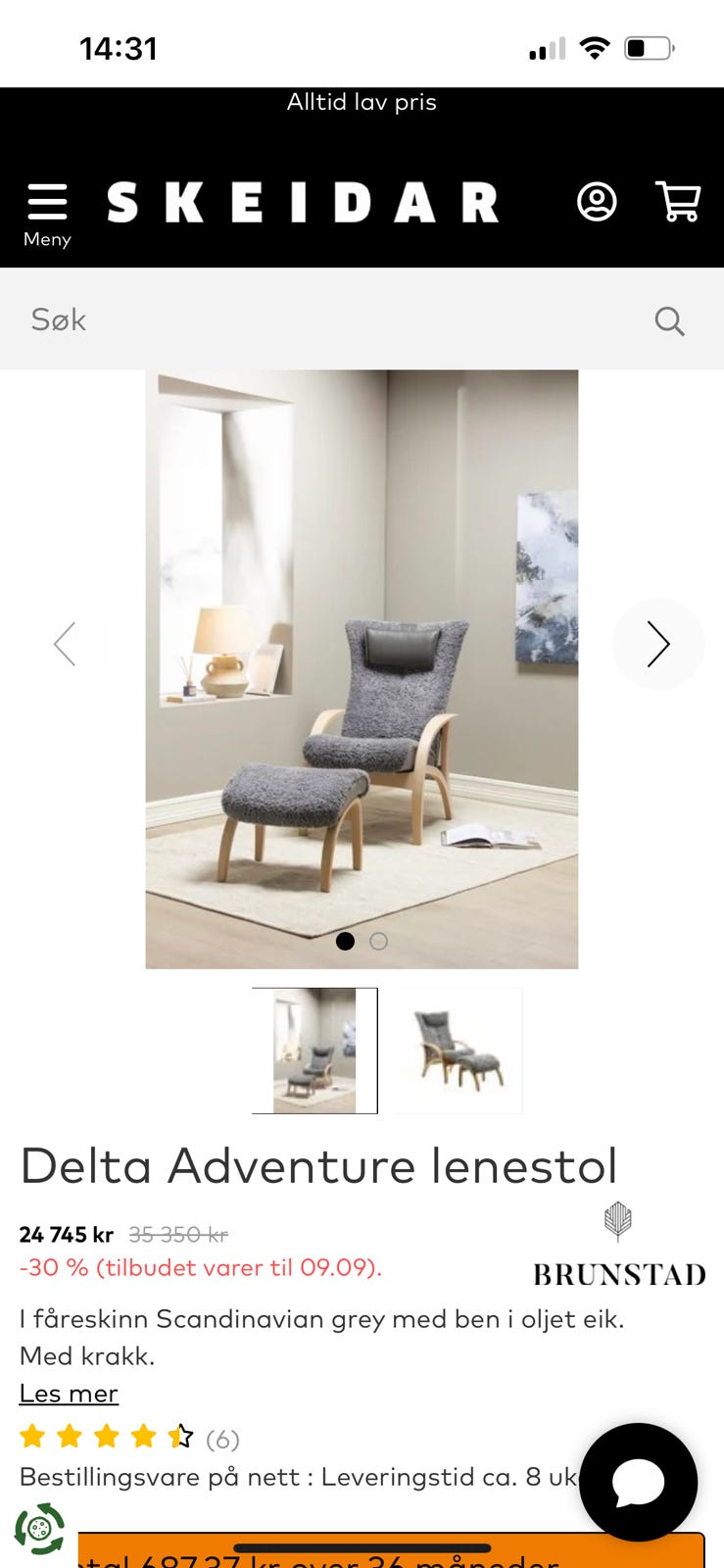Viewport: 724px width, 1568px height.
Task: Open the shopping cart
Action: [678, 201]
